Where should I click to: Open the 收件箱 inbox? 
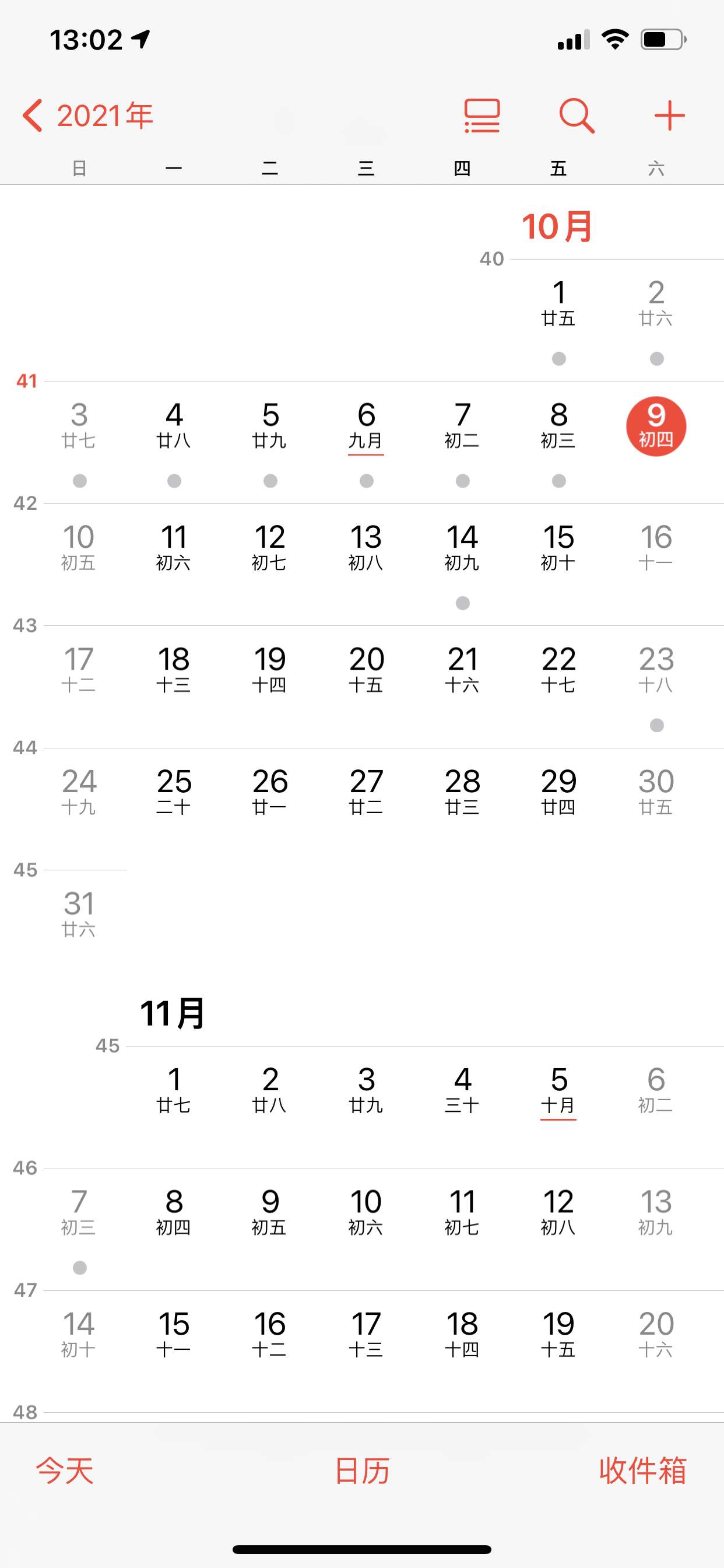coord(642,1471)
